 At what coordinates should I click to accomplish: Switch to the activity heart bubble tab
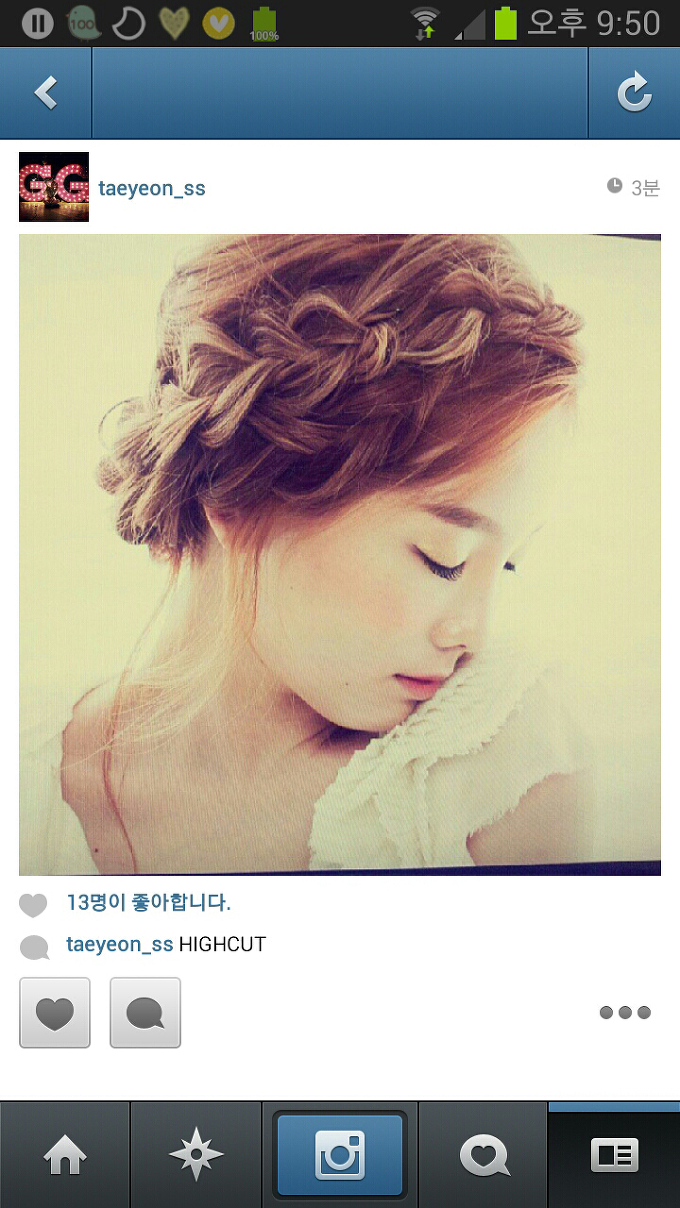[484, 1157]
